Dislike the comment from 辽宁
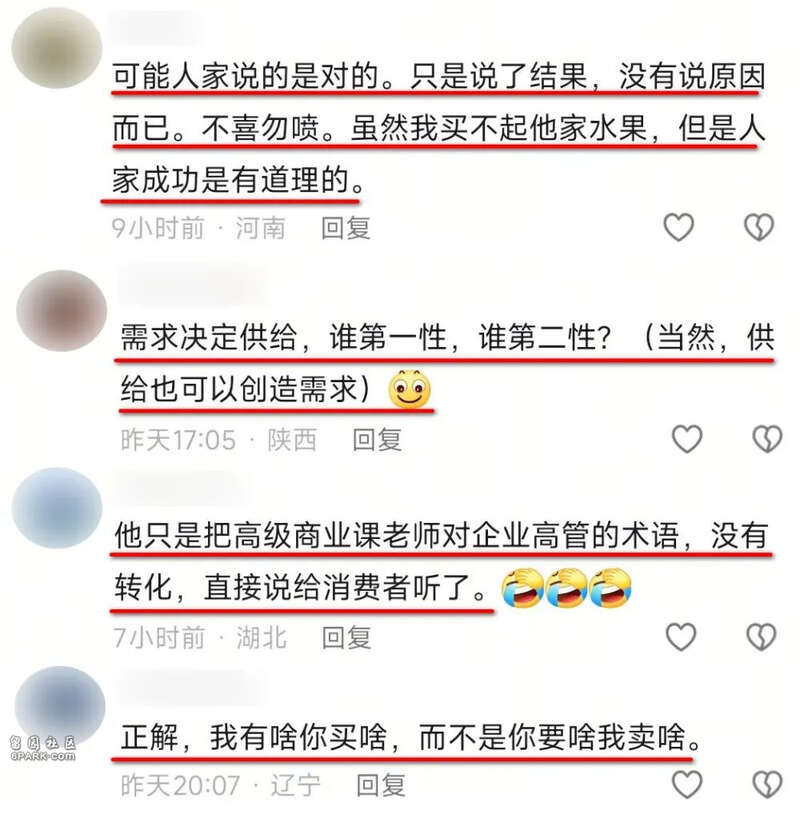The width and height of the screenshot is (800, 814). point(766,785)
